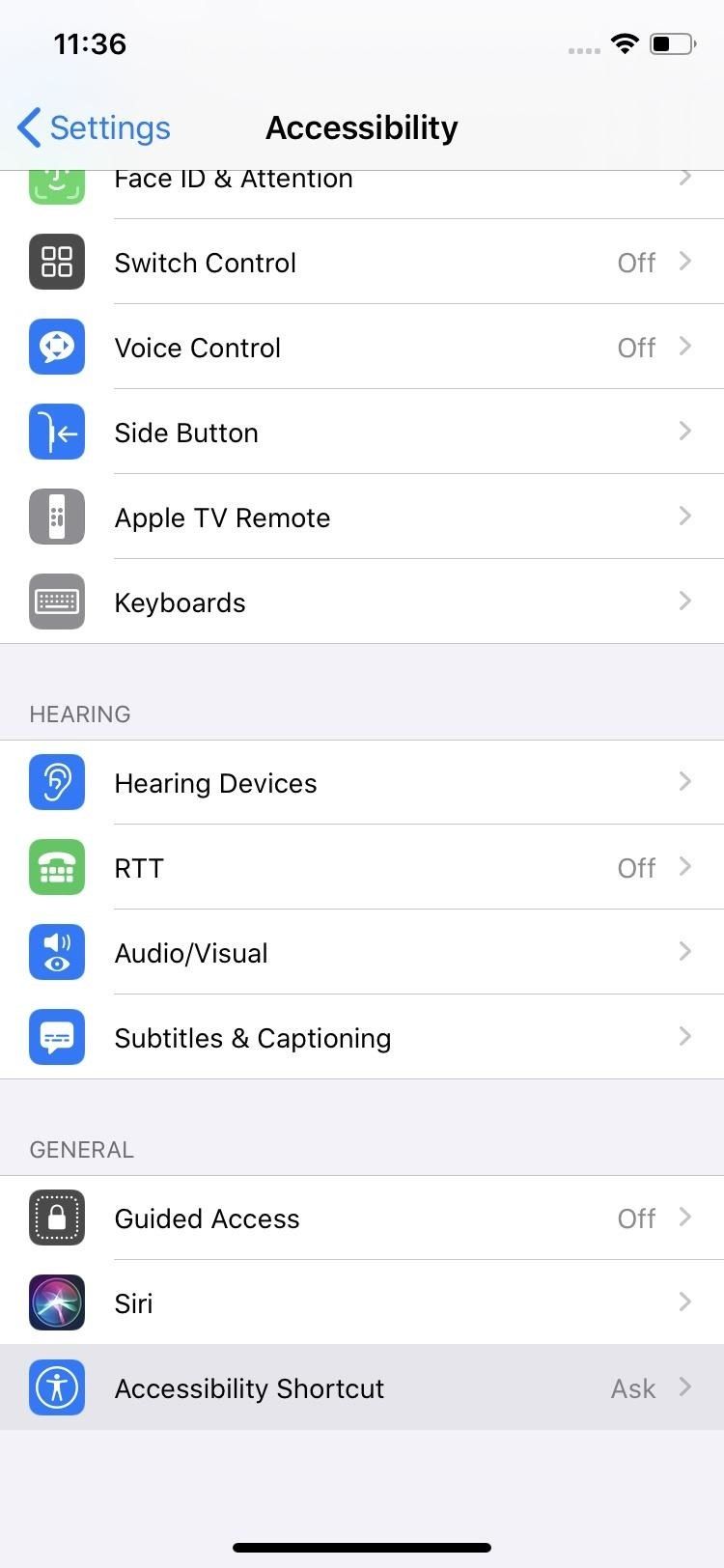This screenshot has width=724, height=1568.
Task: Tap the Side Button icon
Action: (57, 432)
